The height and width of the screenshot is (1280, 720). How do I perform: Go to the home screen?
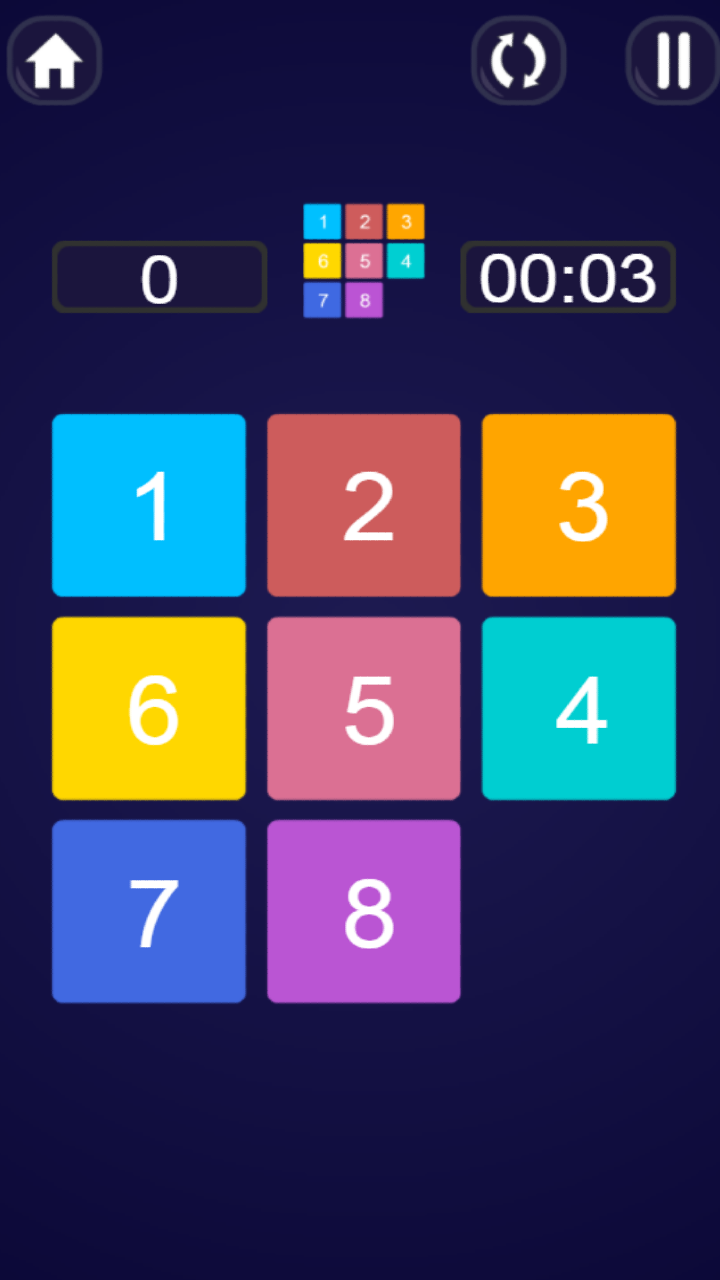[x=55, y=61]
